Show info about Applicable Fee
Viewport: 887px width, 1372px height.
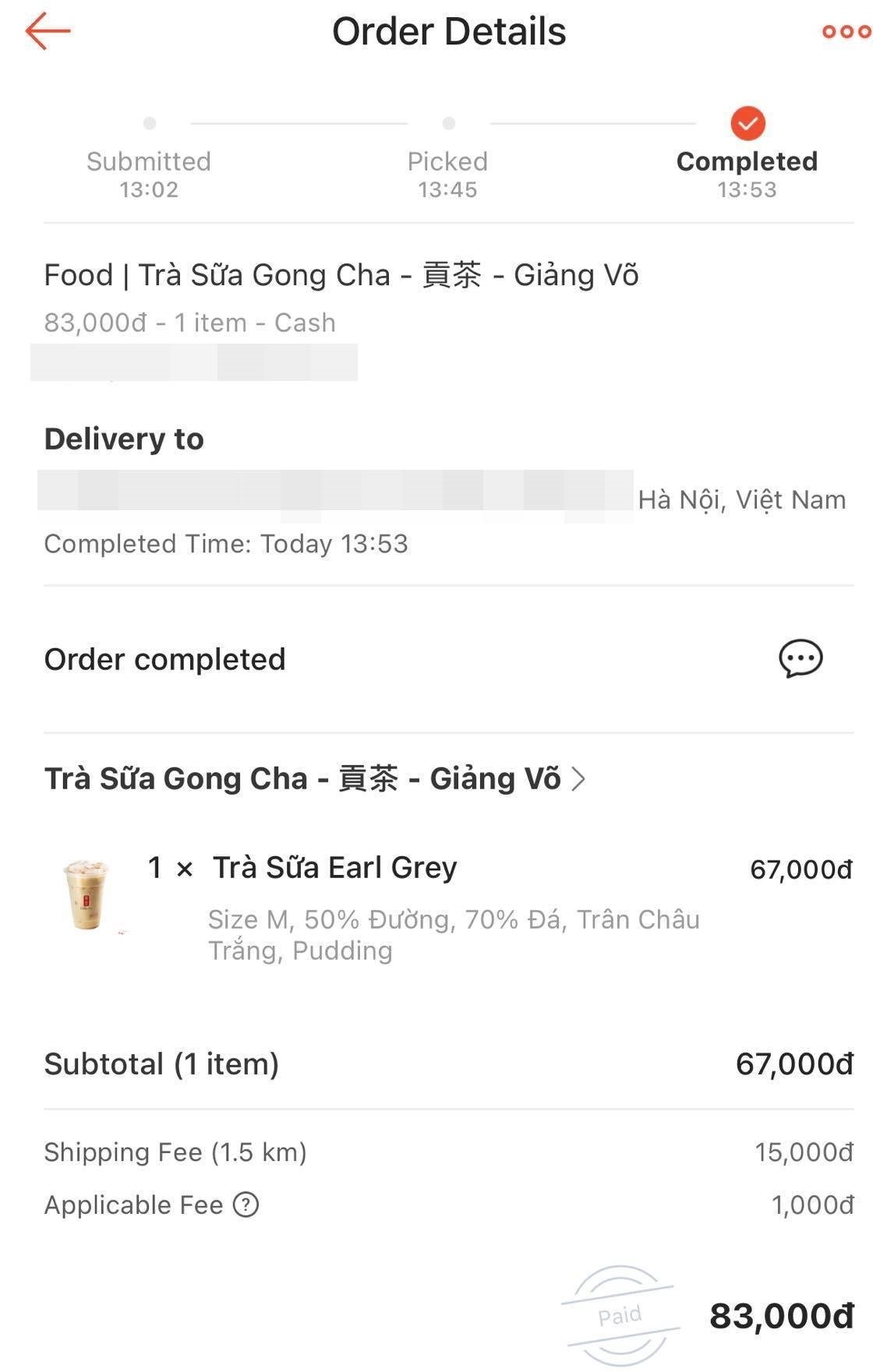[246, 1205]
